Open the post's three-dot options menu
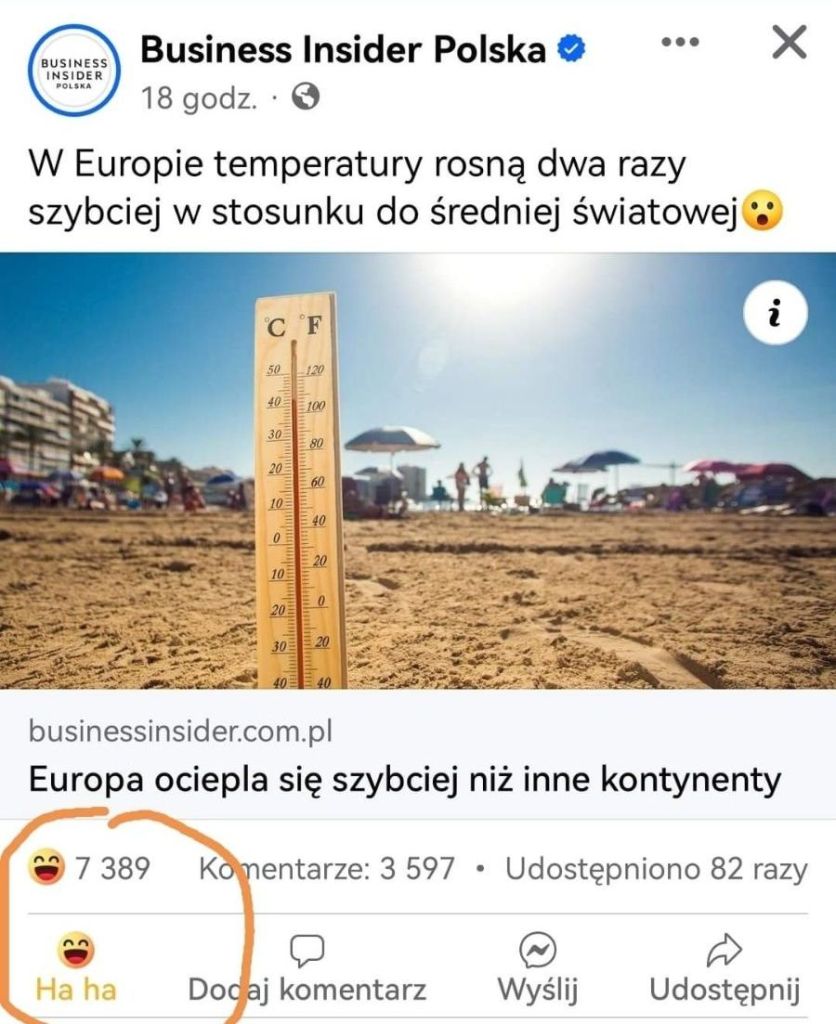 point(680,42)
